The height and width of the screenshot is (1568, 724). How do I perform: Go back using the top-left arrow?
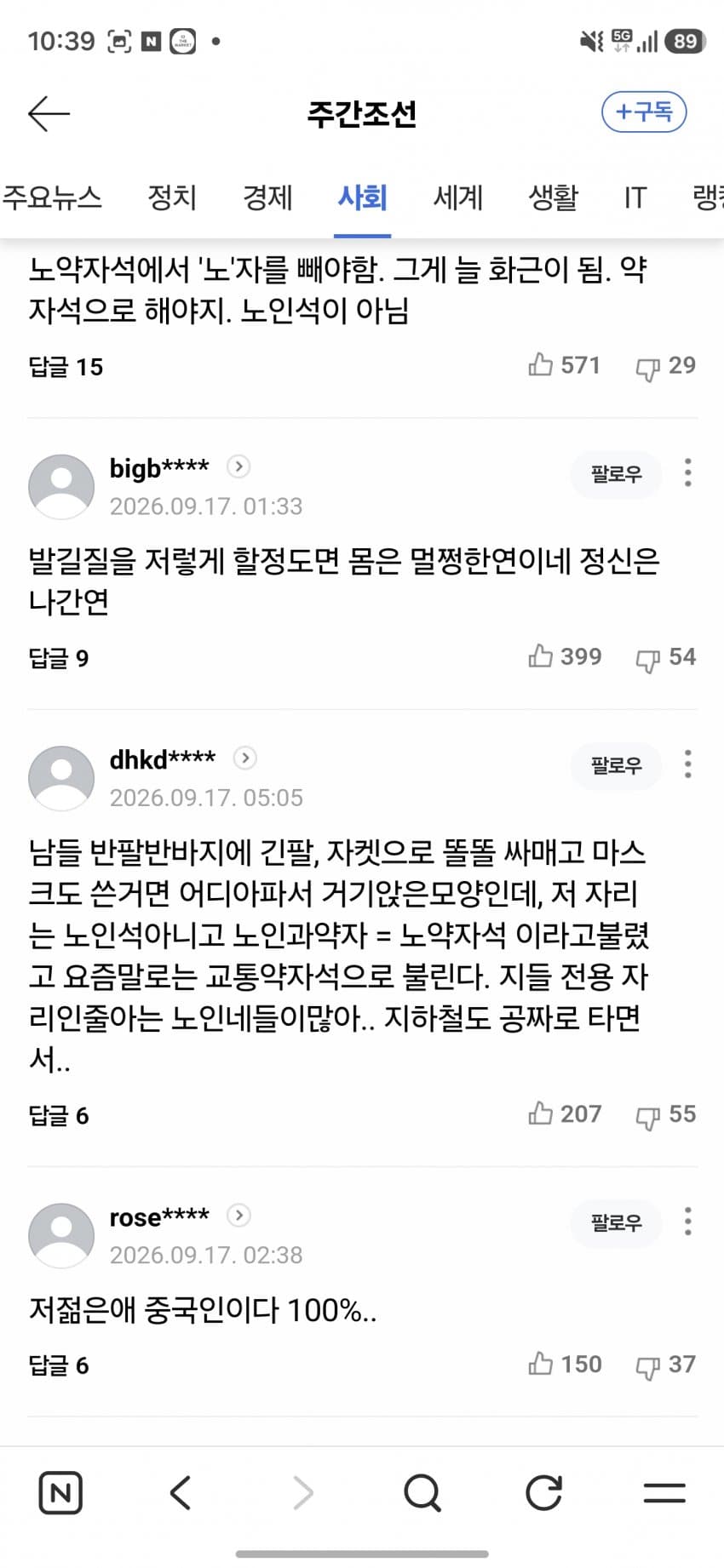point(49,114)
